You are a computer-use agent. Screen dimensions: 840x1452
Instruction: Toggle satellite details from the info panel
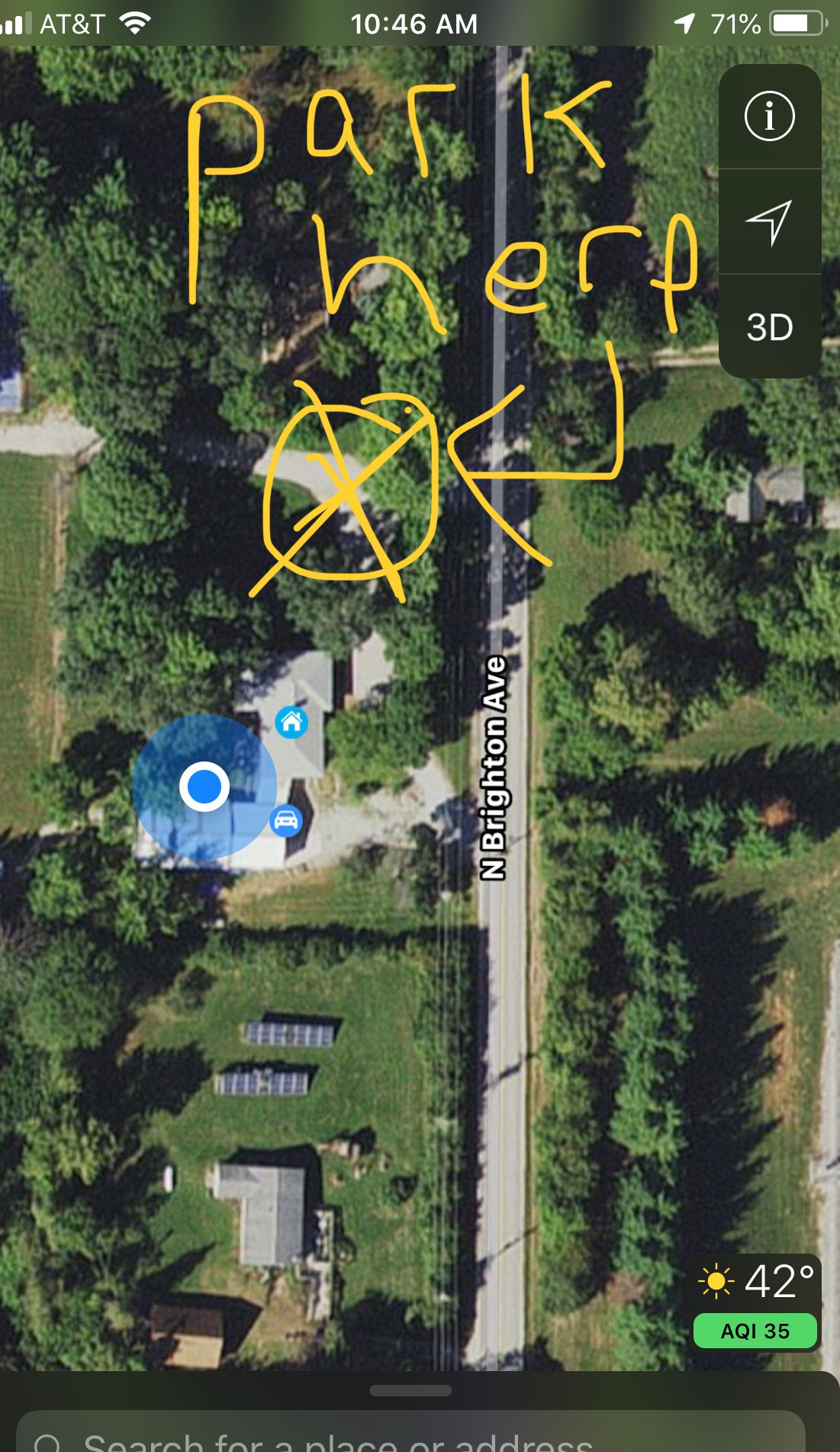[771, 116]
